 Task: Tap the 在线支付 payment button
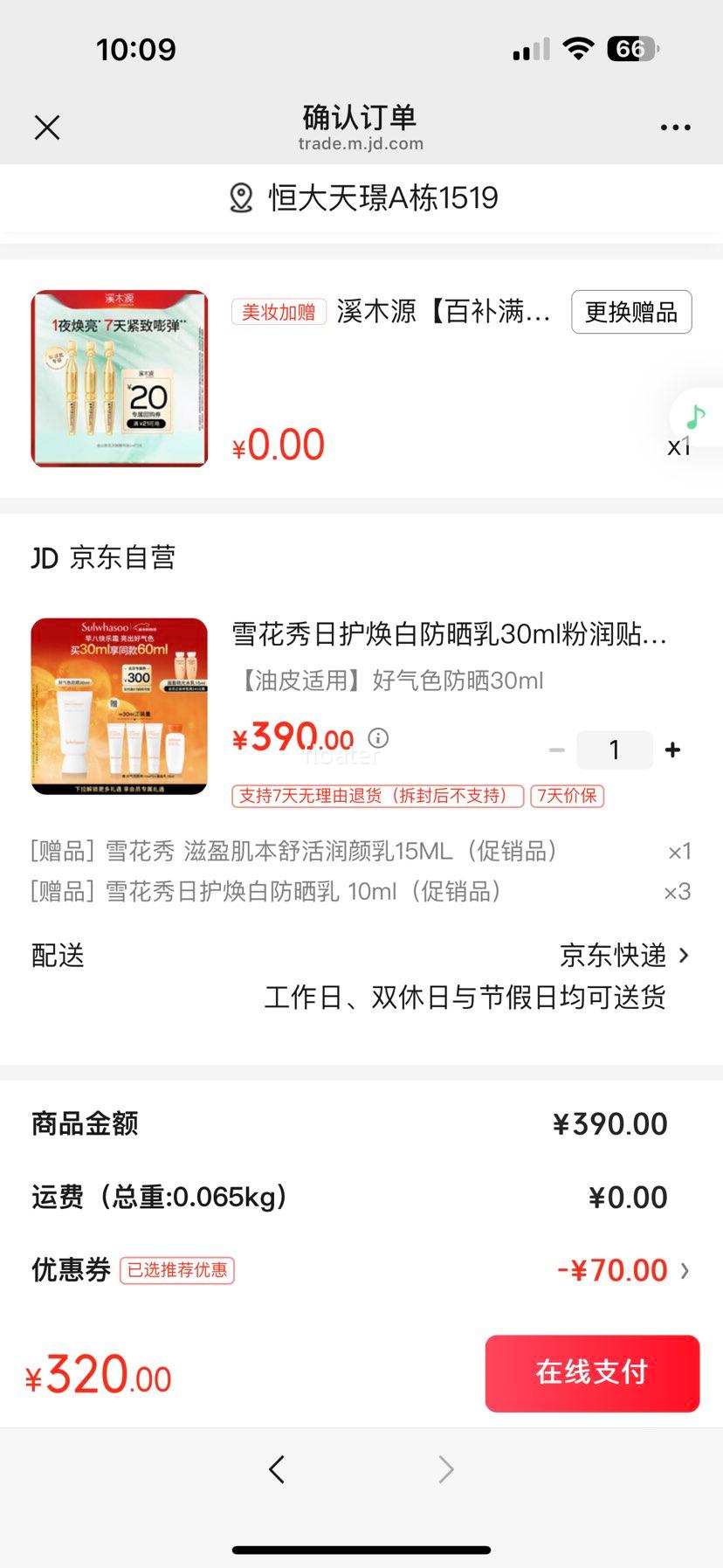tap(591, 1373)
